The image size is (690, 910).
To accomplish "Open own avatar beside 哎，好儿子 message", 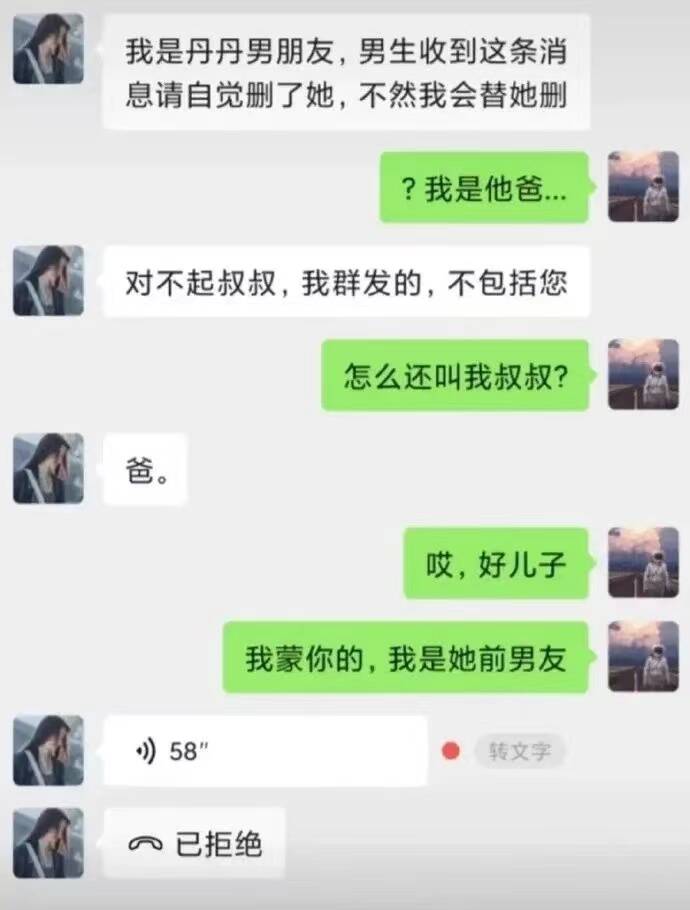I will click(643, 563).
